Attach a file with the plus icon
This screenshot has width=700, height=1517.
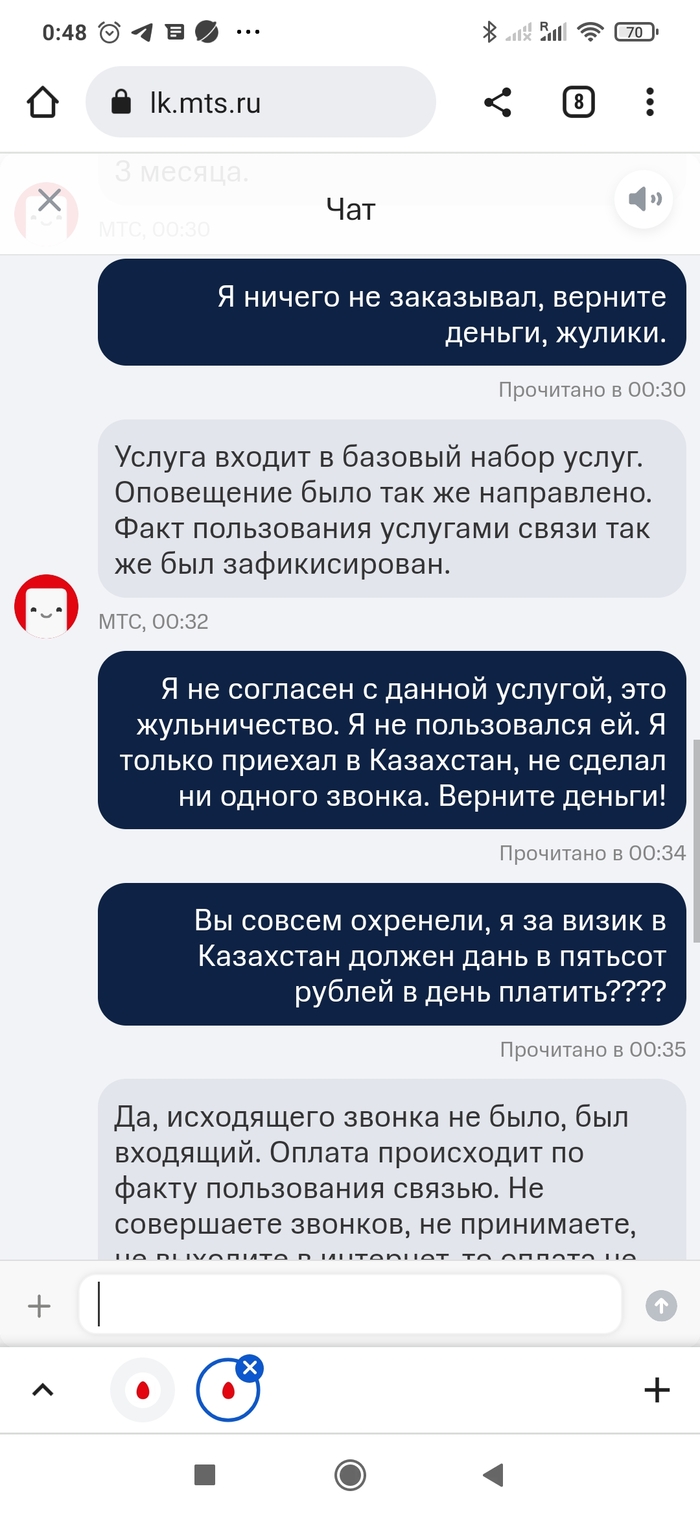click(x=39, y=1305)
